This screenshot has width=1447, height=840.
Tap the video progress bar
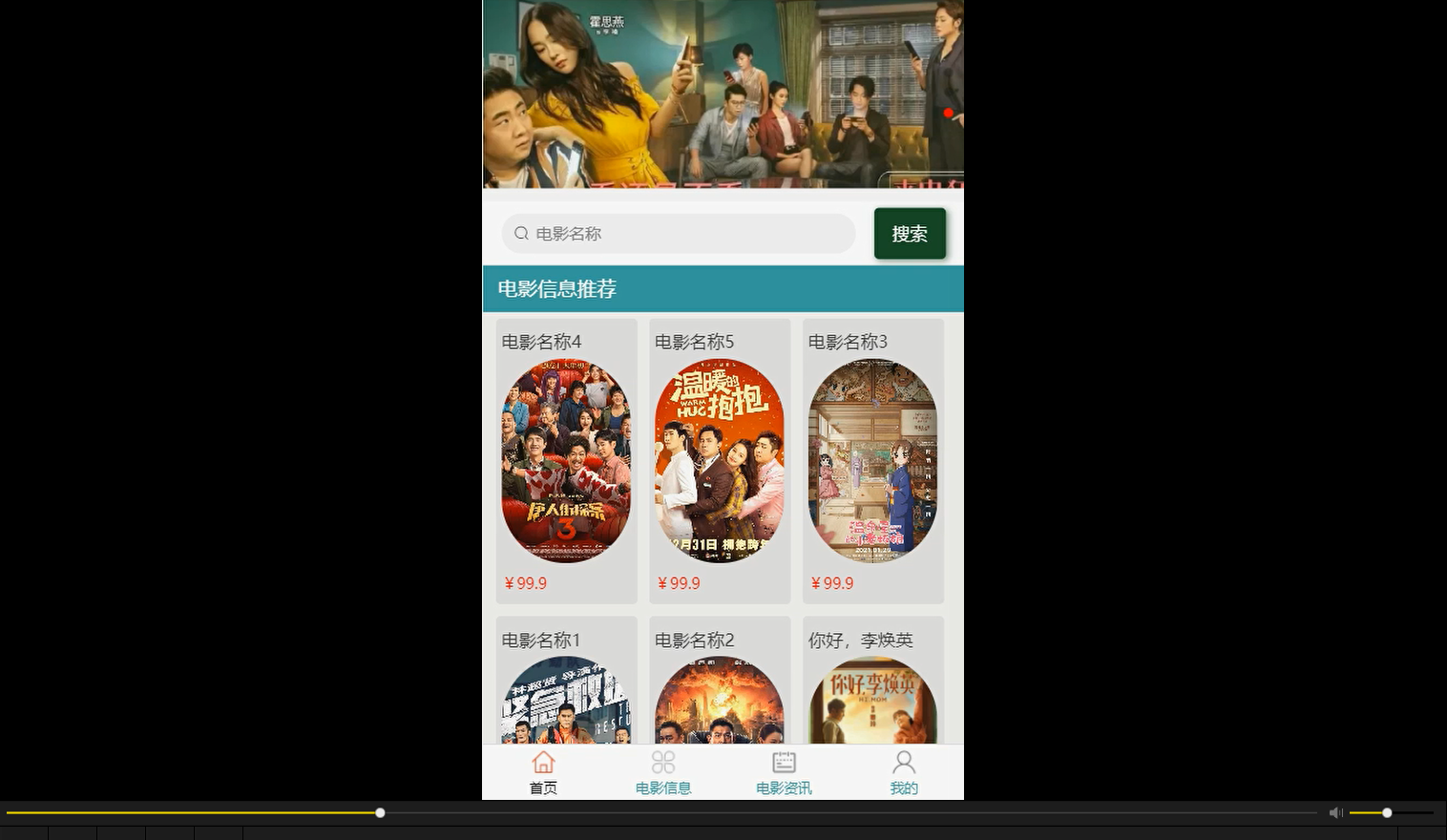668,813
